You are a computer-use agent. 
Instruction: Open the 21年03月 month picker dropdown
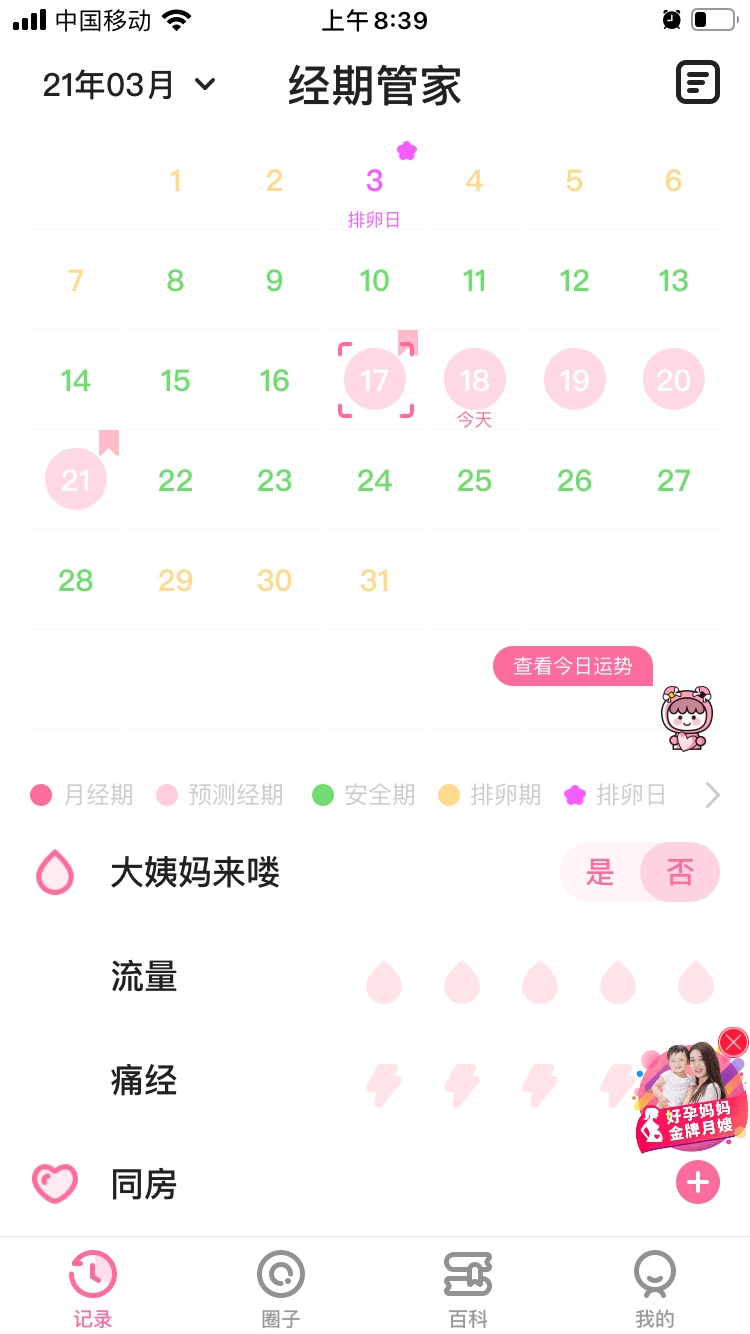pyautogui.click(x=128, y=85)
